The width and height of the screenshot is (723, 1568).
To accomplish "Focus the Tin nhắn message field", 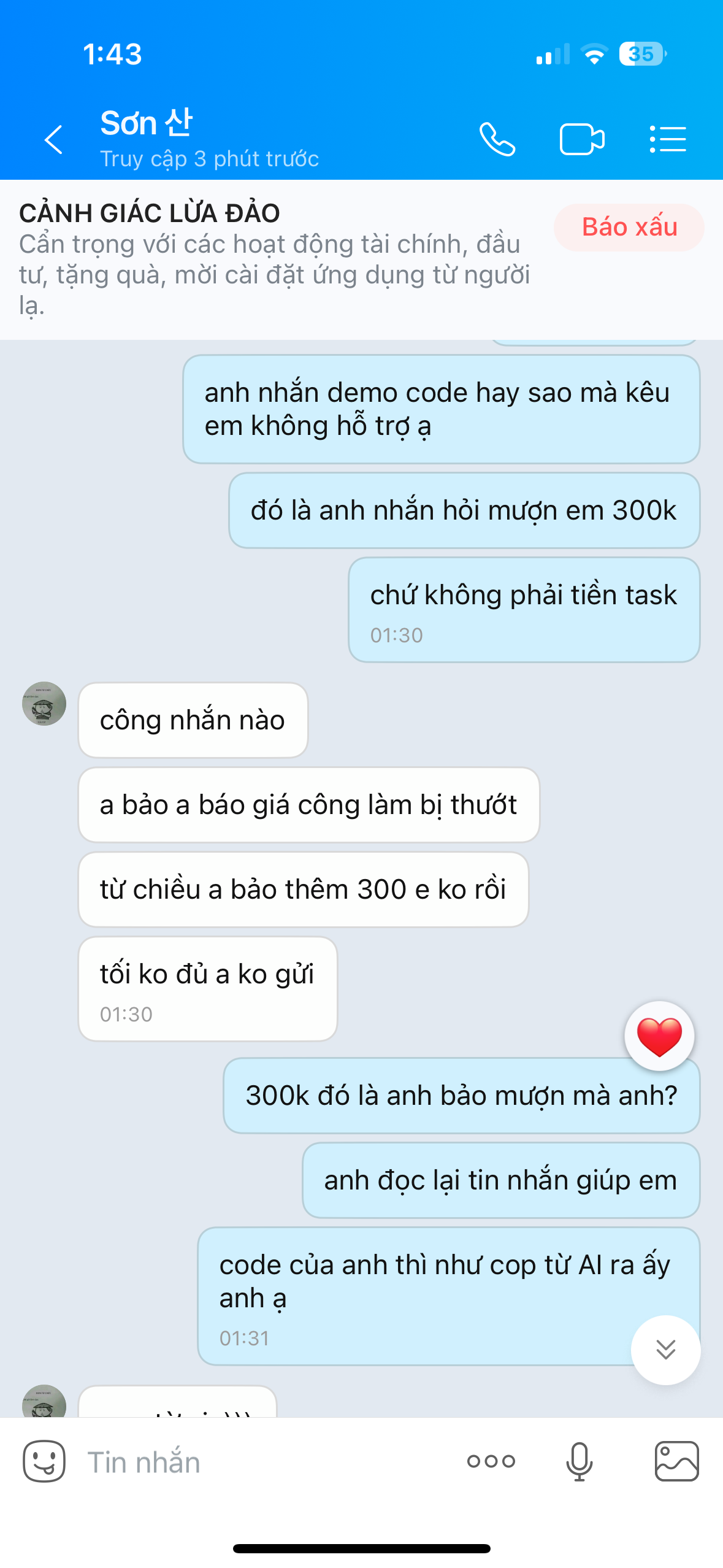I will coord(258,1462).
